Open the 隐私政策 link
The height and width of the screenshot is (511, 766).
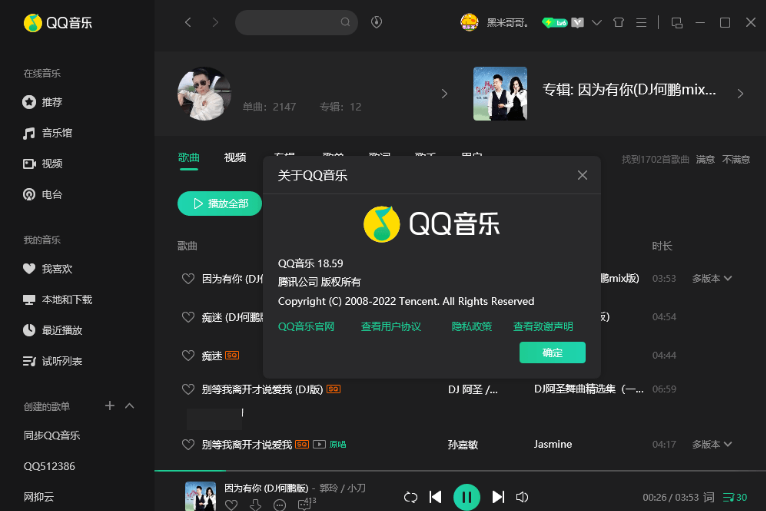click(471, 326)
